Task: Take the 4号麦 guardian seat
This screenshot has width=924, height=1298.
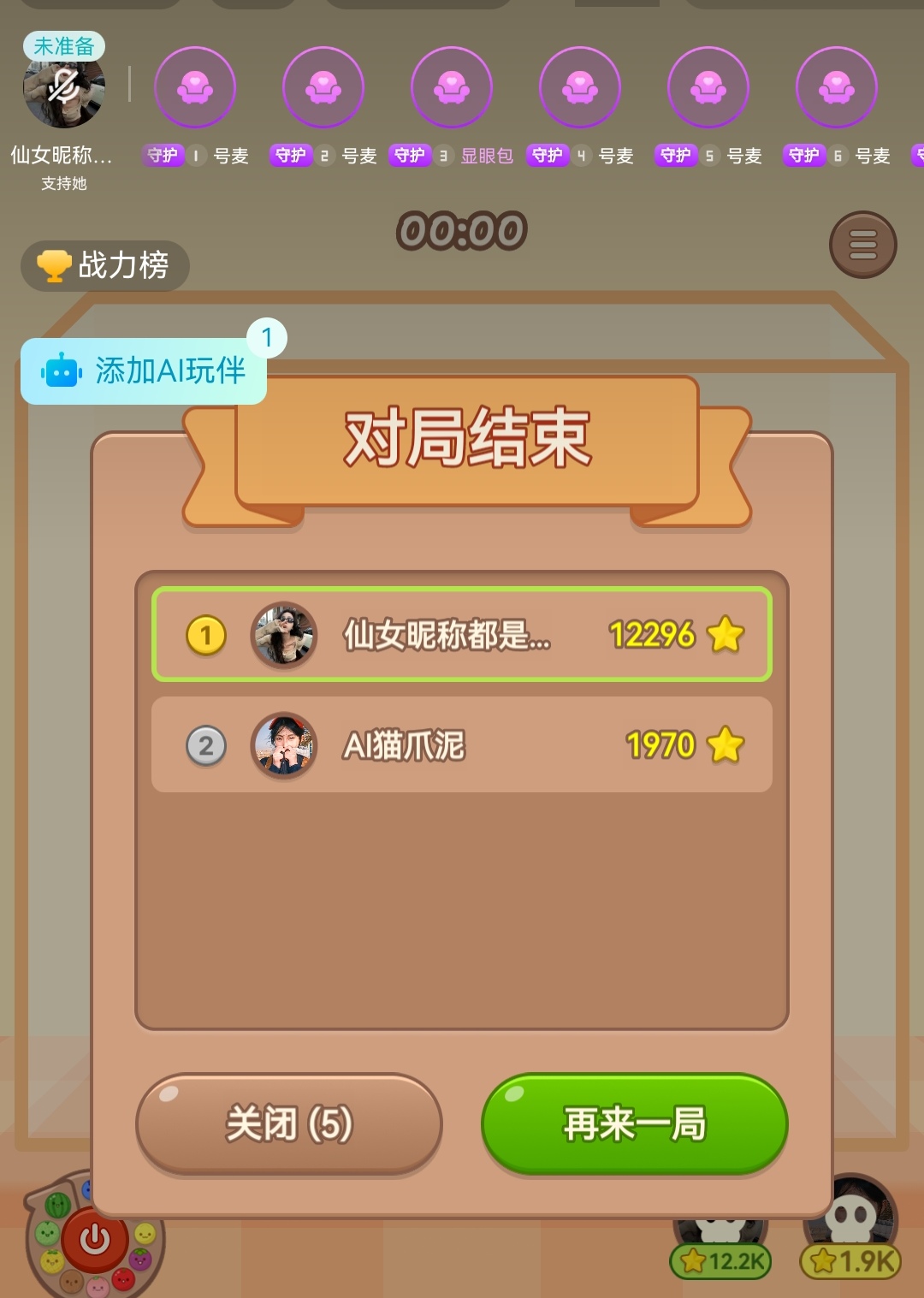Action: click(x=580, y=88)
